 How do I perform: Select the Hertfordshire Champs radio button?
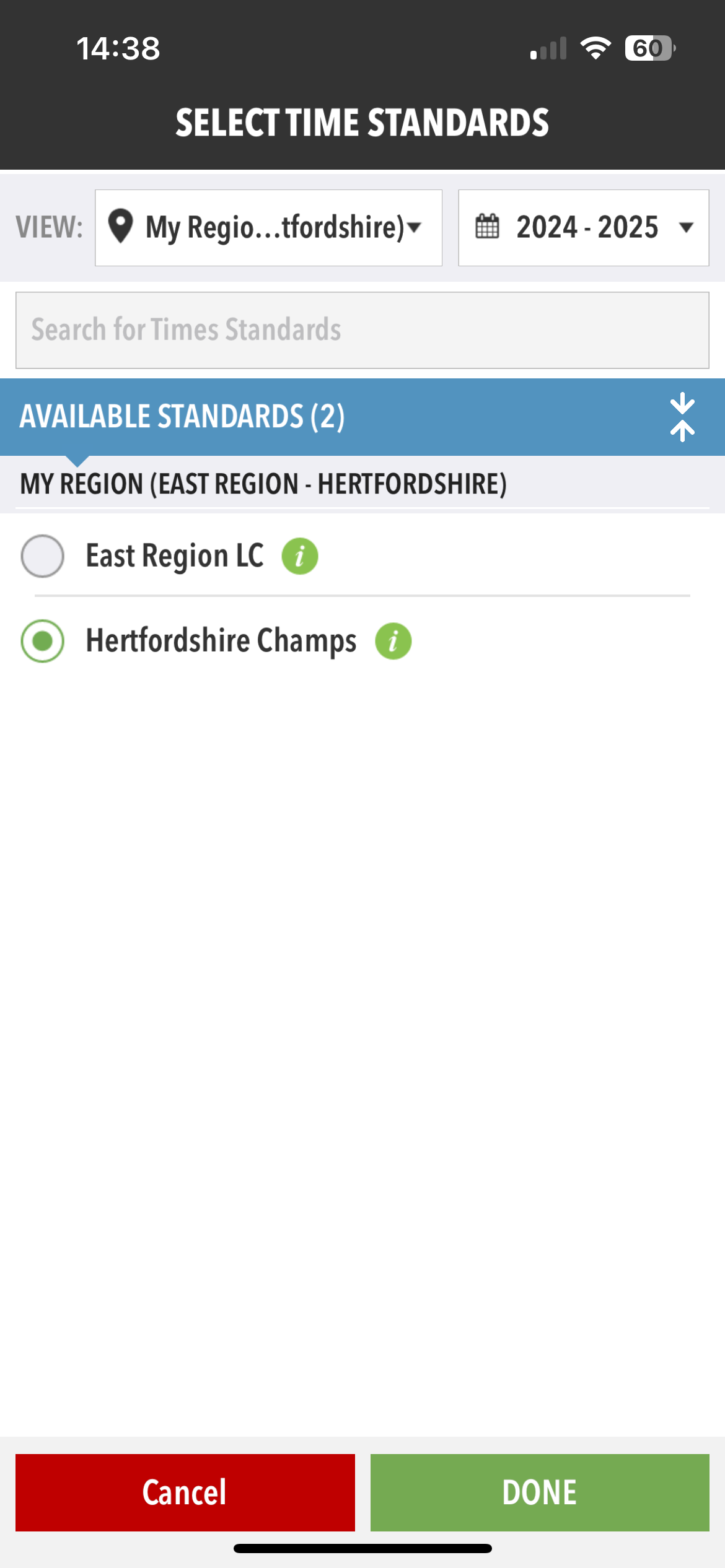pos(42,641)
